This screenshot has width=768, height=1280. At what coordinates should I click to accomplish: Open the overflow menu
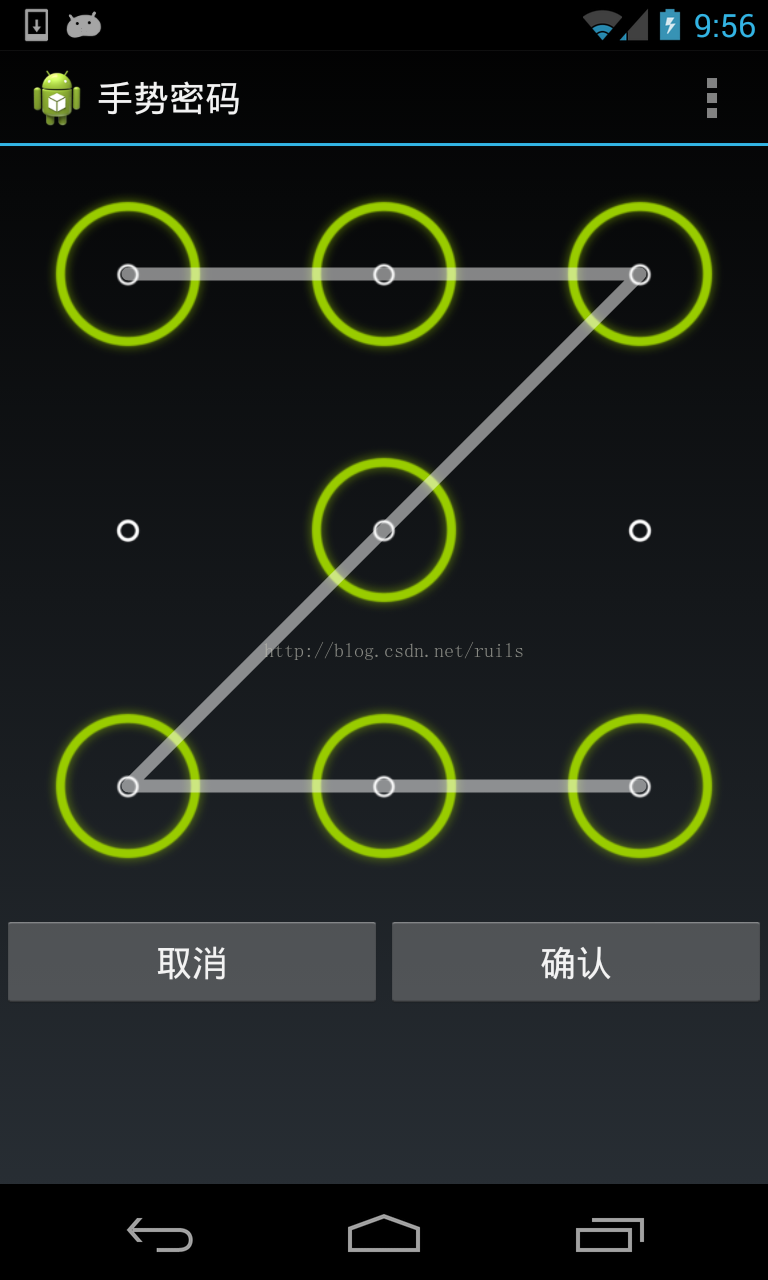click(711, 98)
